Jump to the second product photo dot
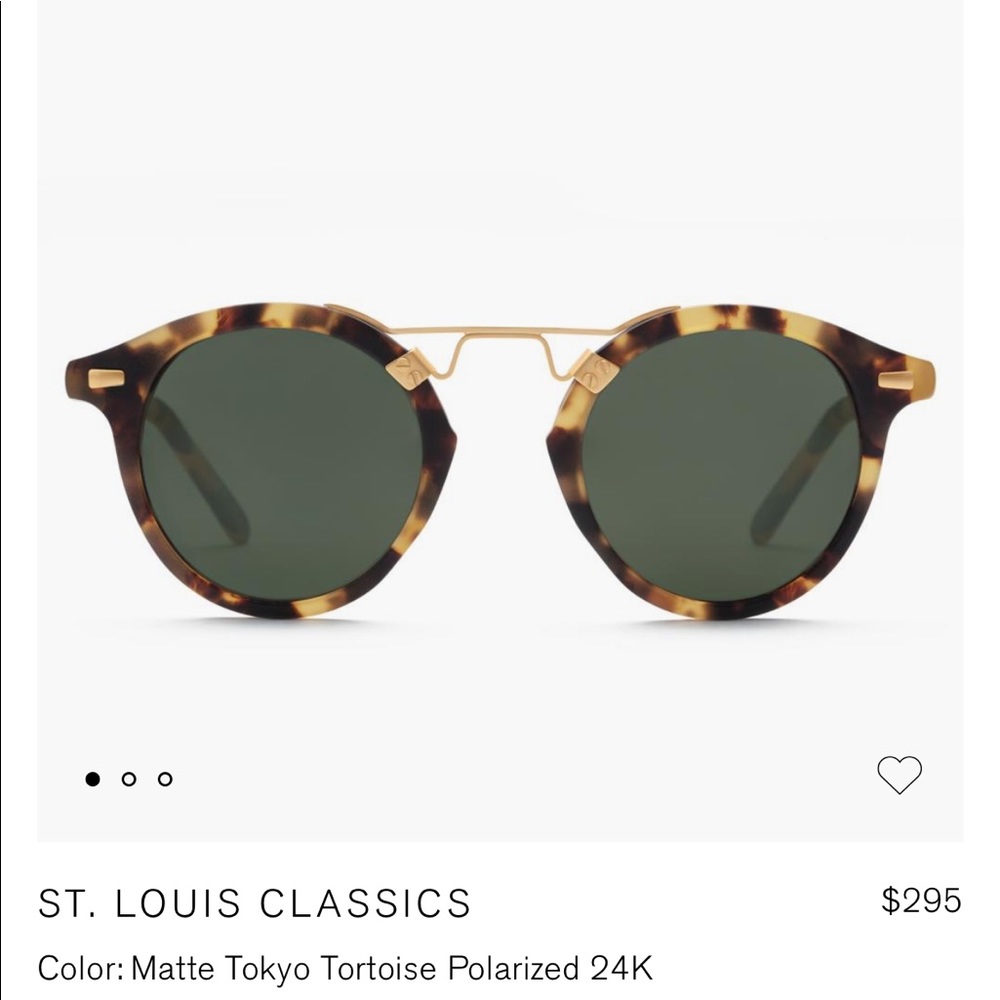This screenshot has width=1000, height=1000. [x=128, y=779]
